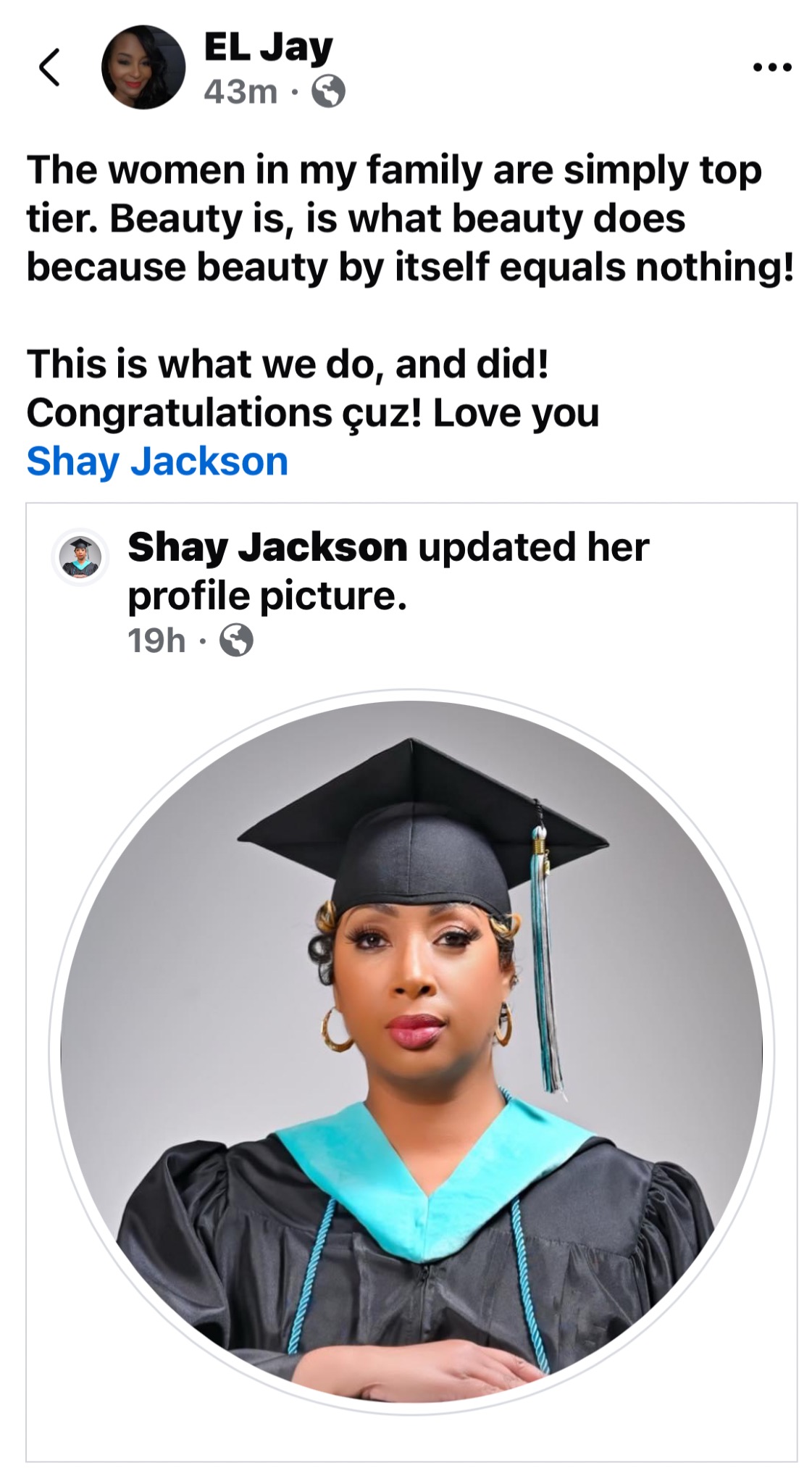
Task: View Shay Jackson's graduation profile picture
Action: click(x=411, y=1051)
